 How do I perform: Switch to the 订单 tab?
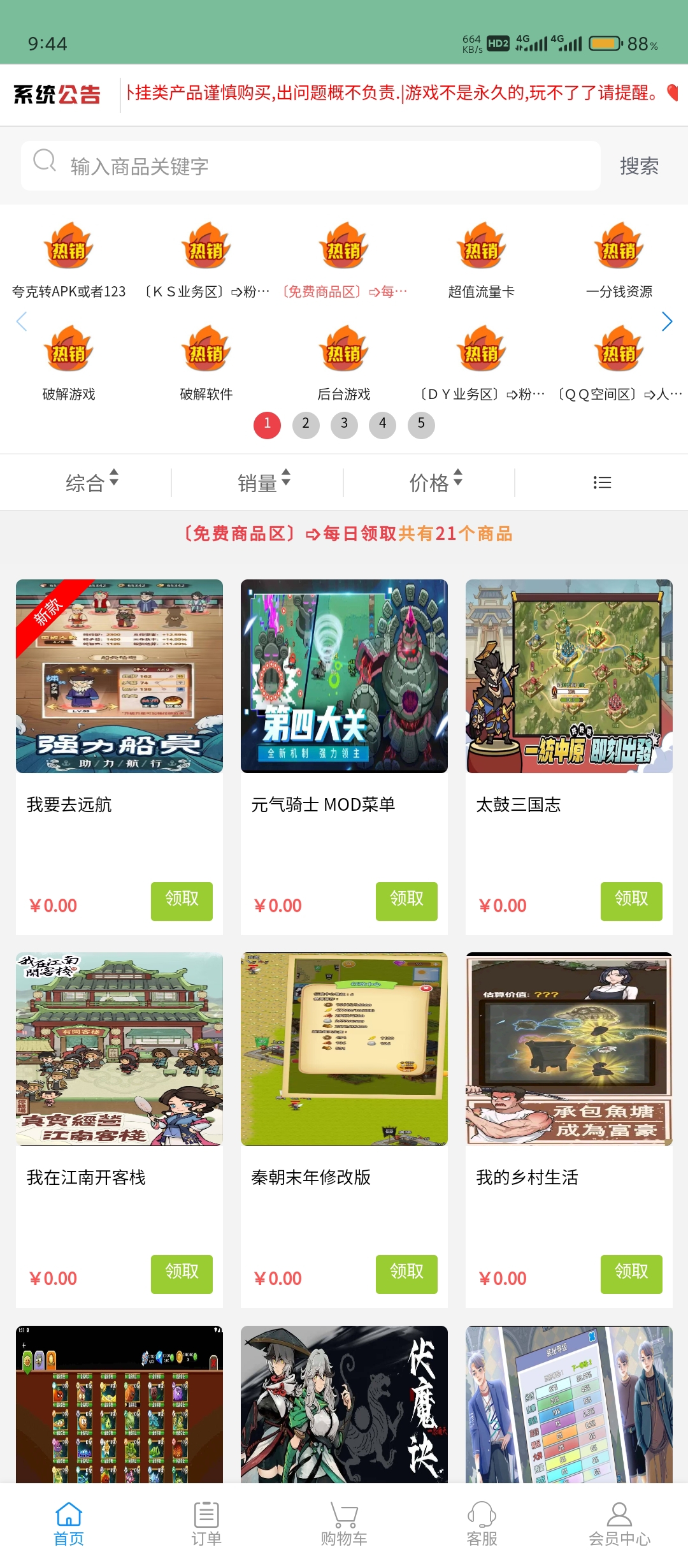[206, 1523]
